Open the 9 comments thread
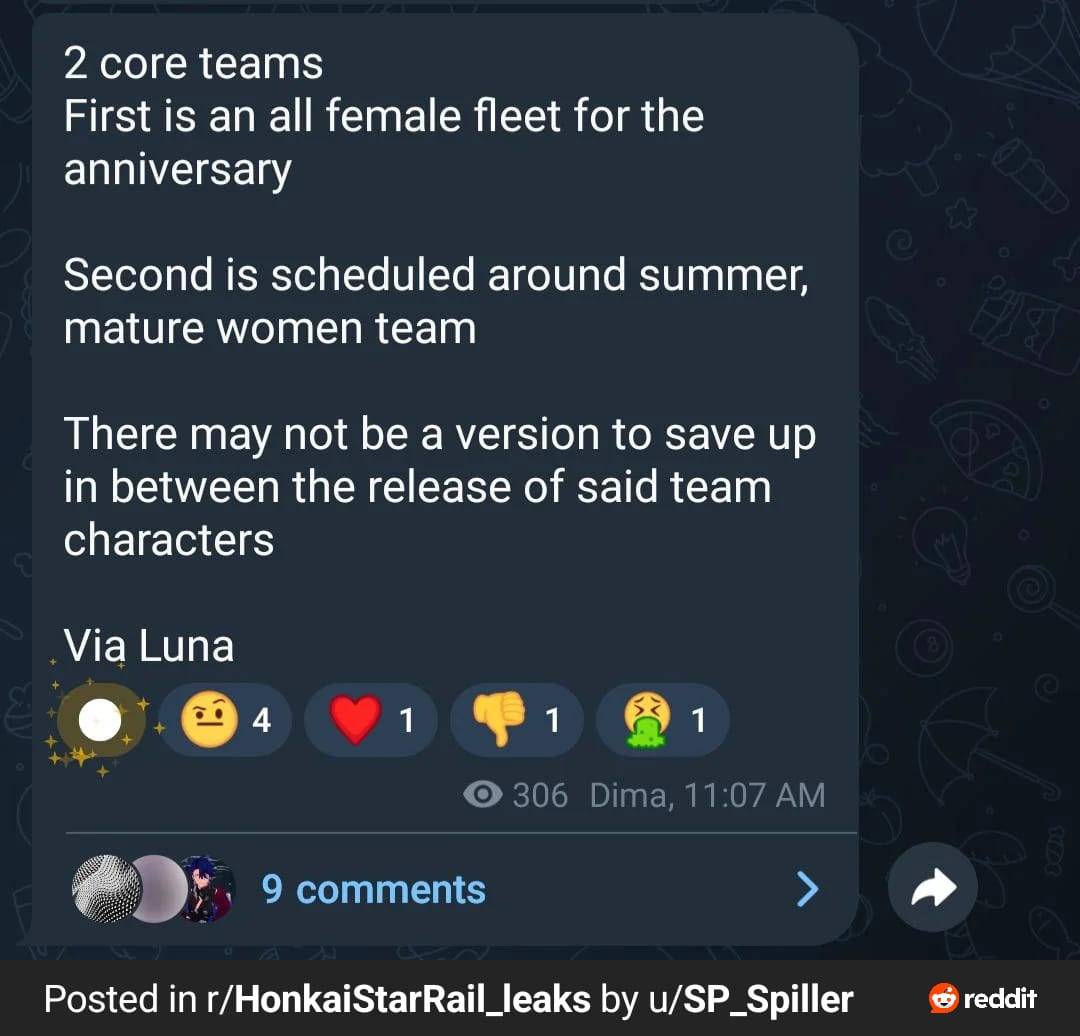This screenshot has width=1080, height=1036. 373,889
